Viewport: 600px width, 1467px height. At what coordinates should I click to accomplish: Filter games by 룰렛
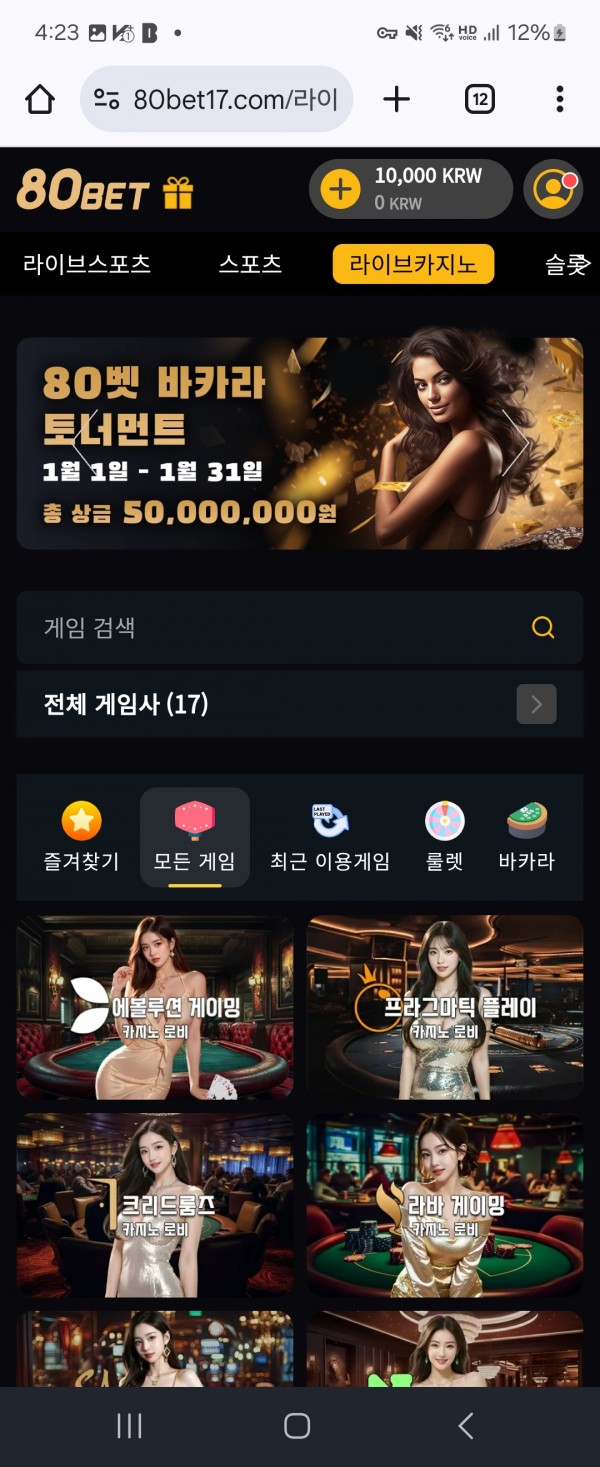pos(445,837)
